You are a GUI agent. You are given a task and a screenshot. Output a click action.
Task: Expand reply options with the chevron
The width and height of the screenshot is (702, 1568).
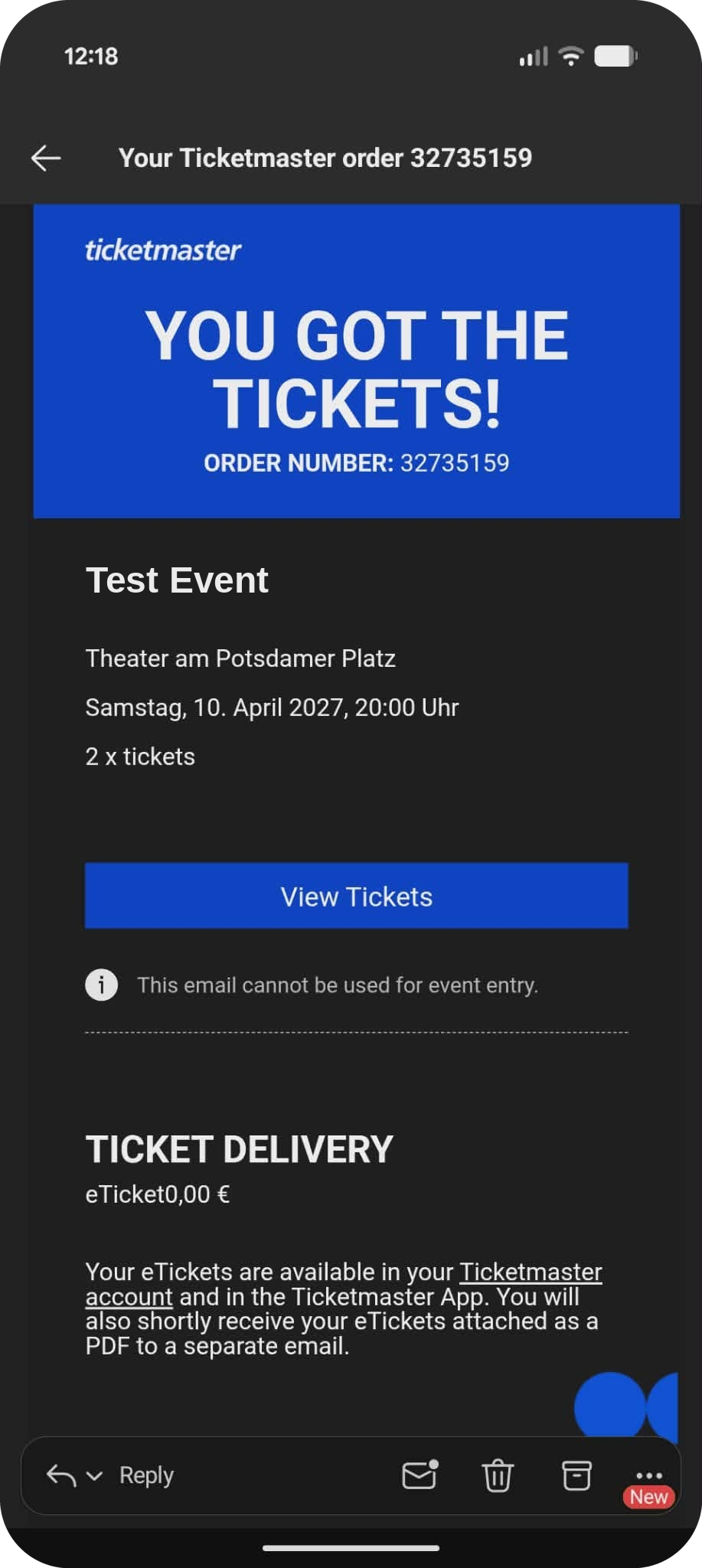94,1475
